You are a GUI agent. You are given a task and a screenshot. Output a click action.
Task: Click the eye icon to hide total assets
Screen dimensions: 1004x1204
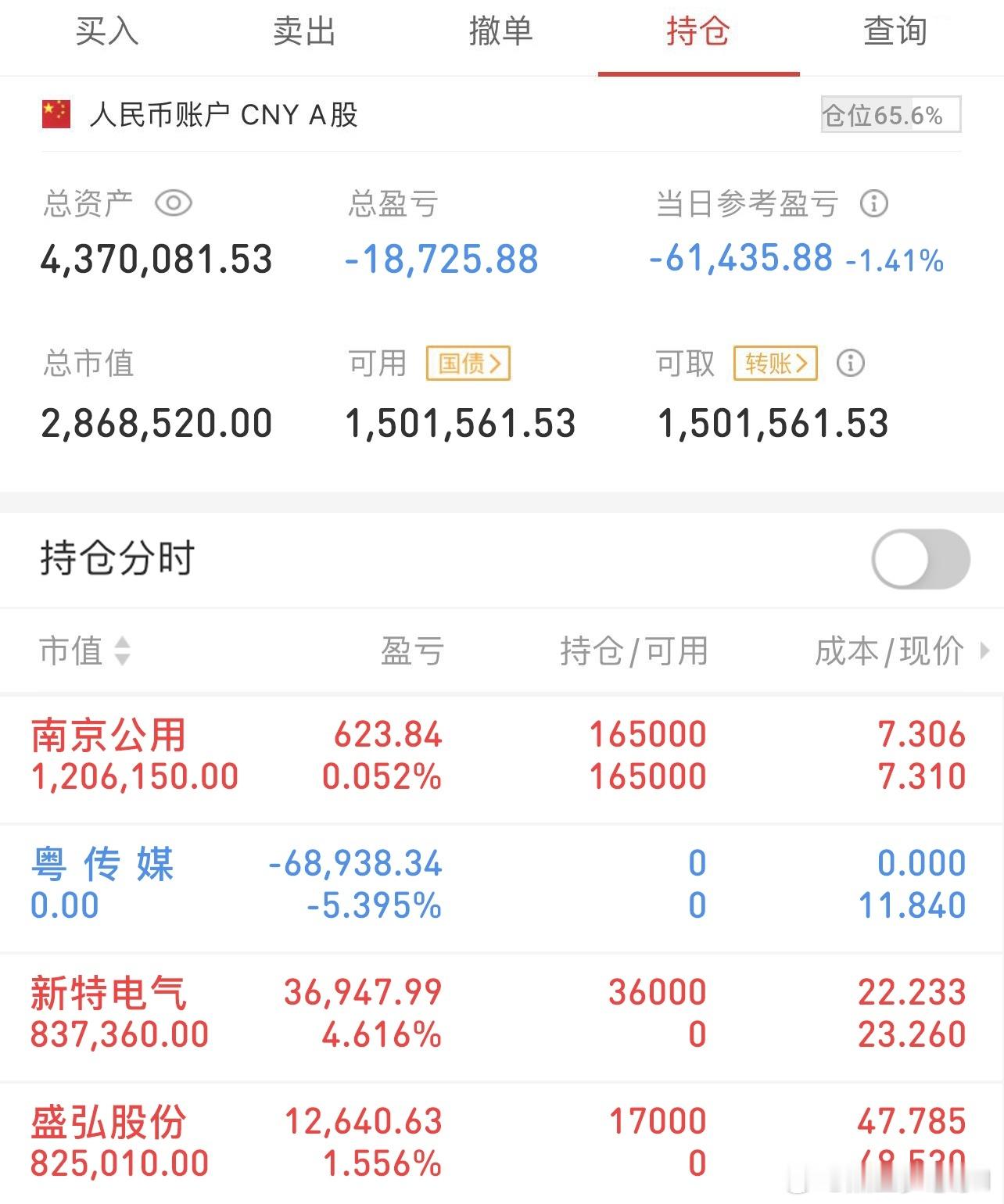tap(174, 204)
